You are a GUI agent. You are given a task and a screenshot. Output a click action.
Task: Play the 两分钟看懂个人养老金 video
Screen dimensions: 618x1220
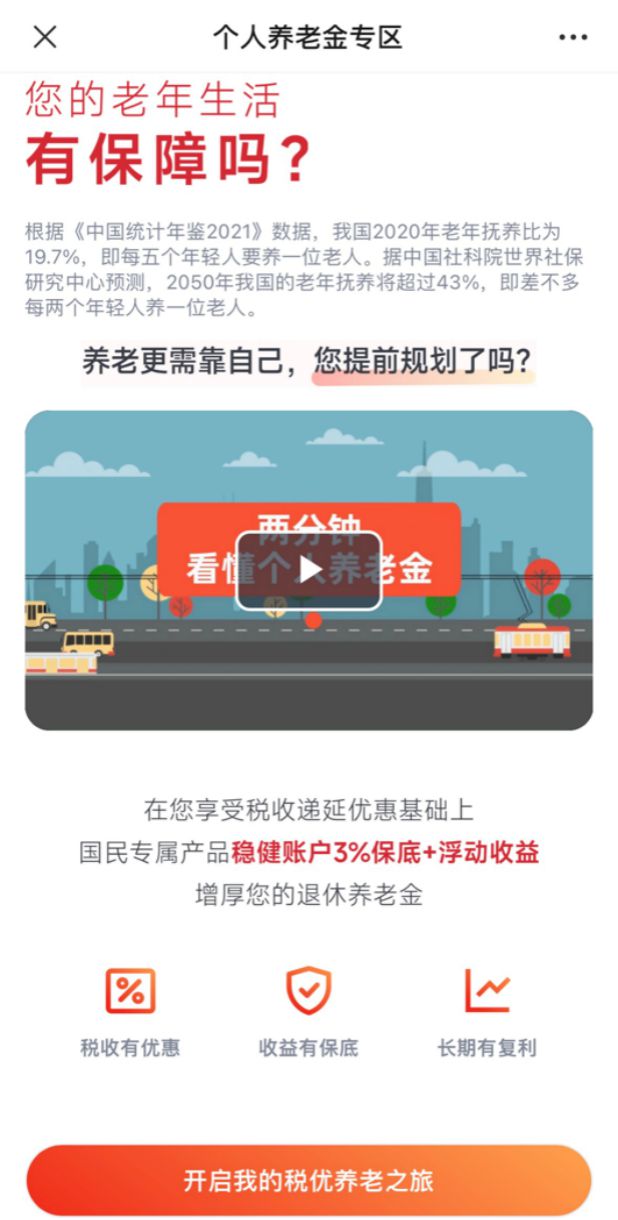[308, 570]
